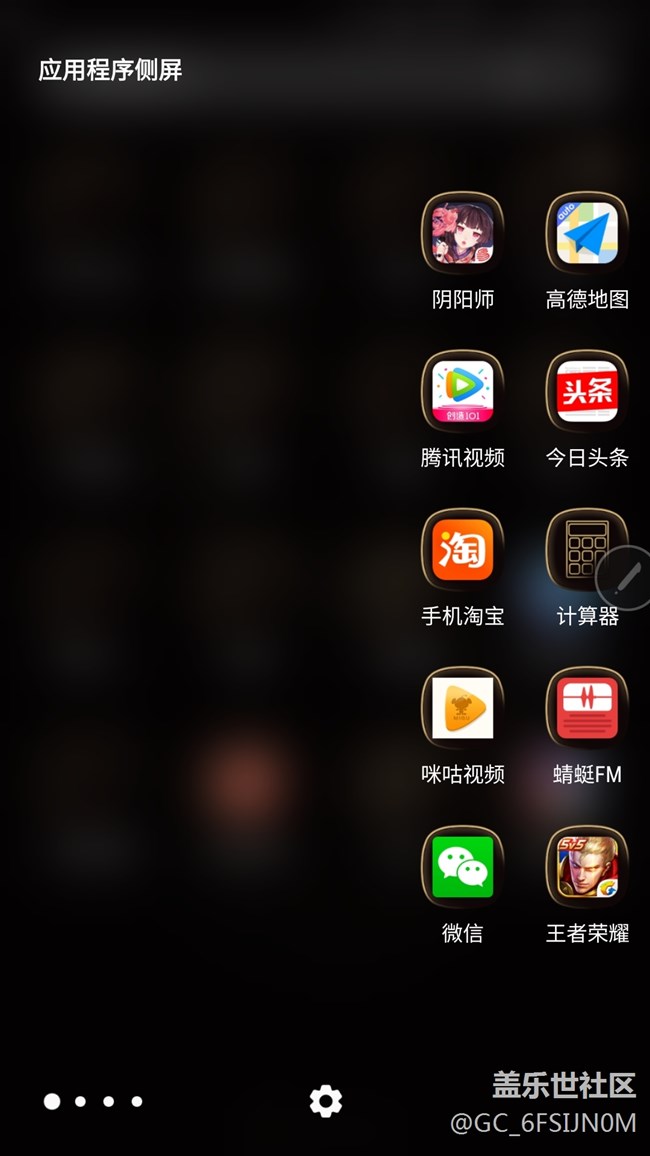Viewport: 650px width, 1156px height.
Task: Launch 王者荣耀 game
Action: [x=587, y=866]
